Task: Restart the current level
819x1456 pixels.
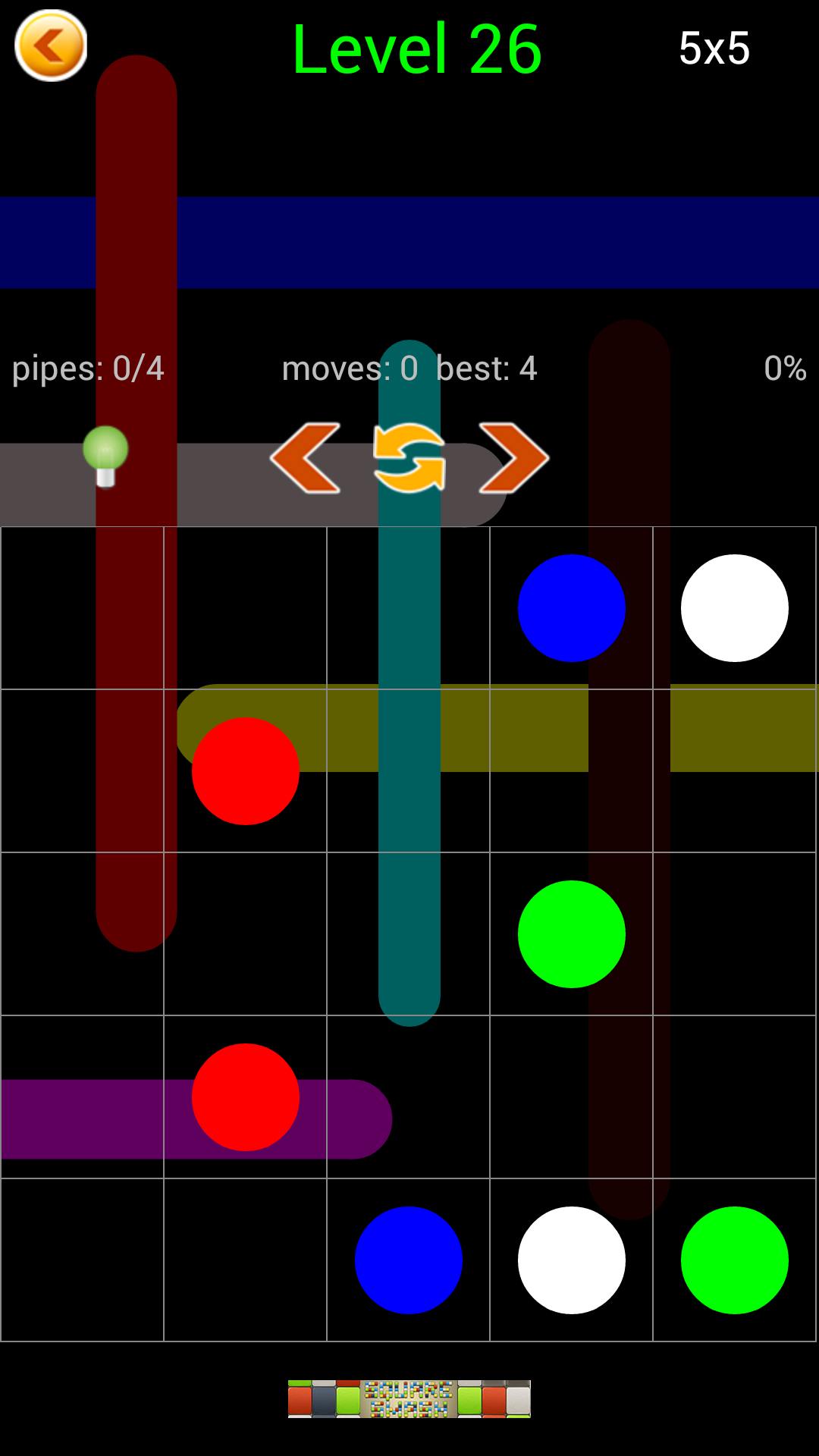Action: [x=409, y=457]
